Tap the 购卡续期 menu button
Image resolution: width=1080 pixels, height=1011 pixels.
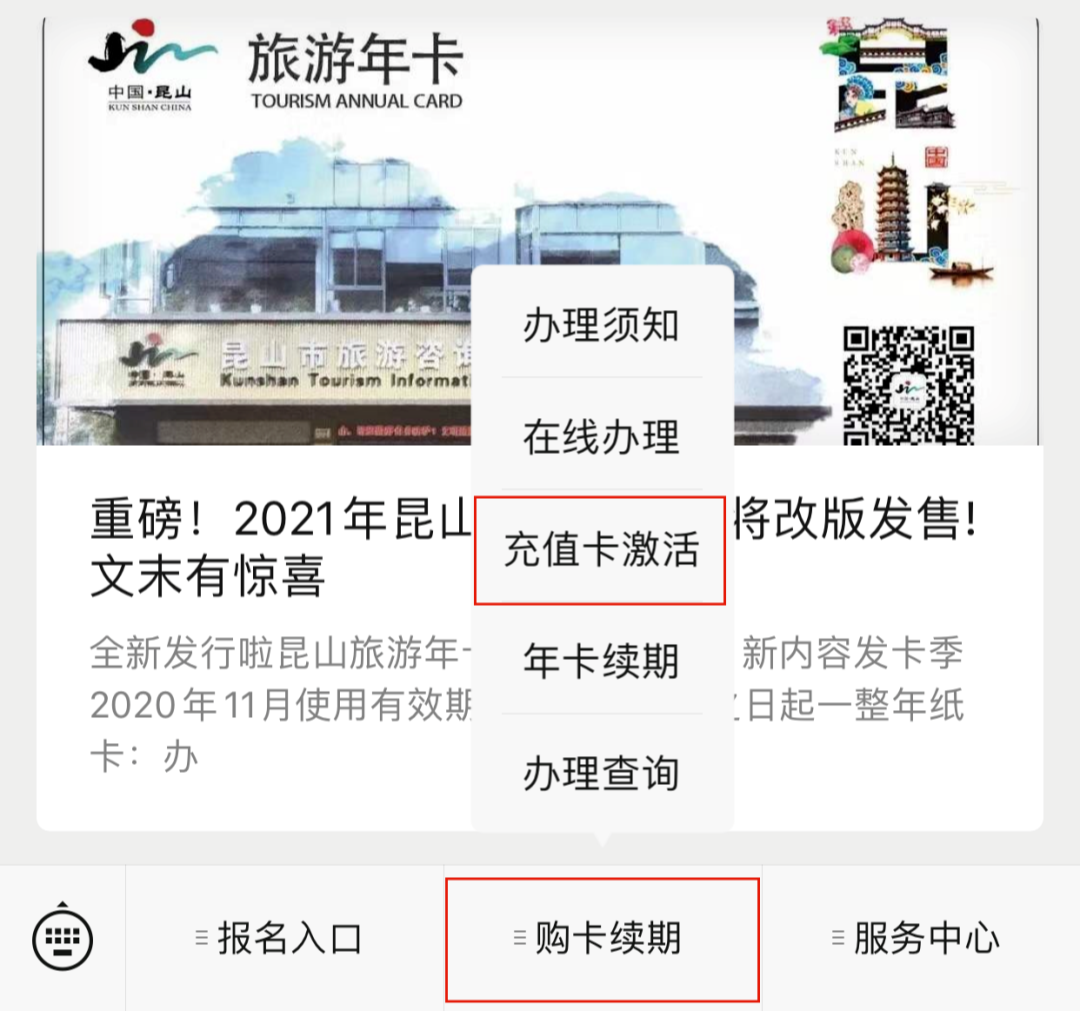click(x=602, y=939)
